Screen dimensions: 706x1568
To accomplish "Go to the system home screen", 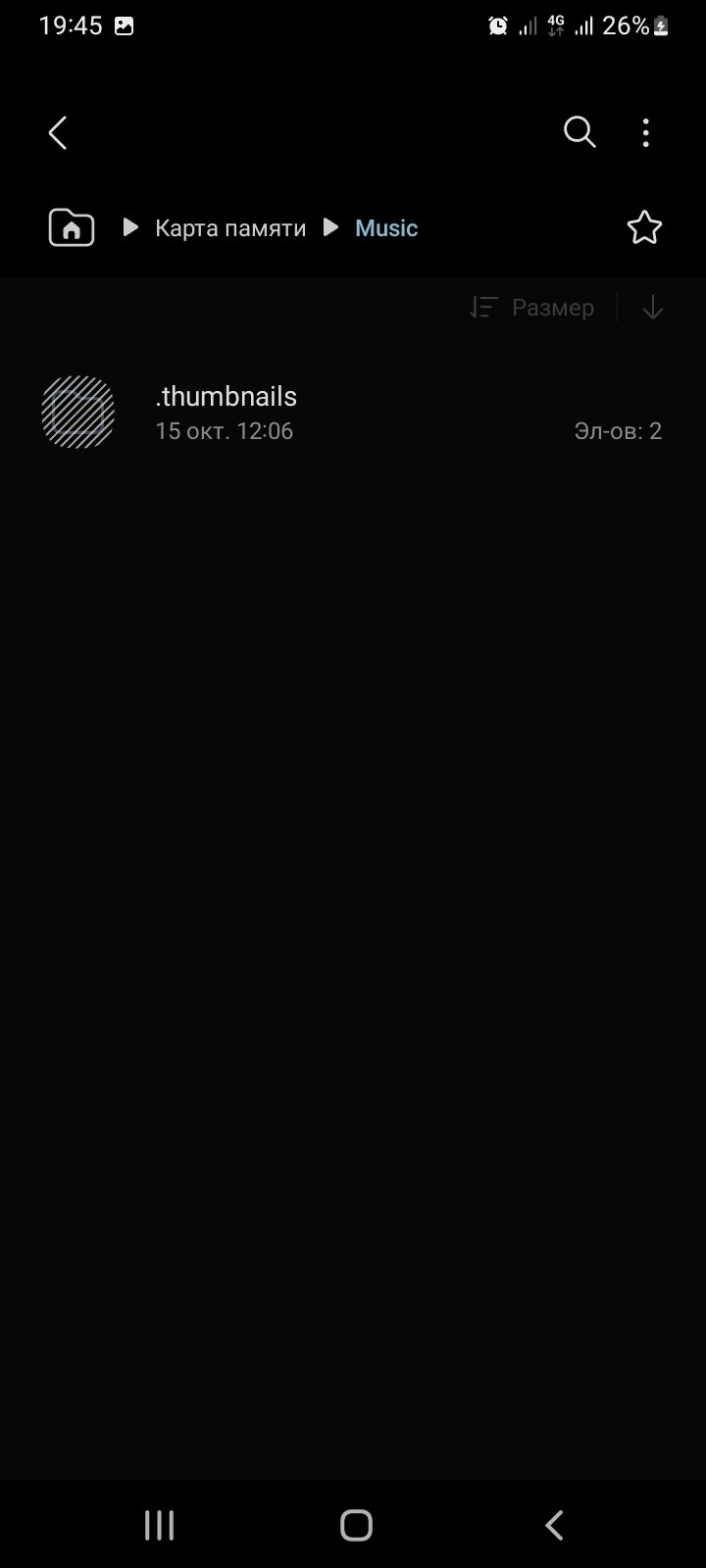I will (356, 1525).
